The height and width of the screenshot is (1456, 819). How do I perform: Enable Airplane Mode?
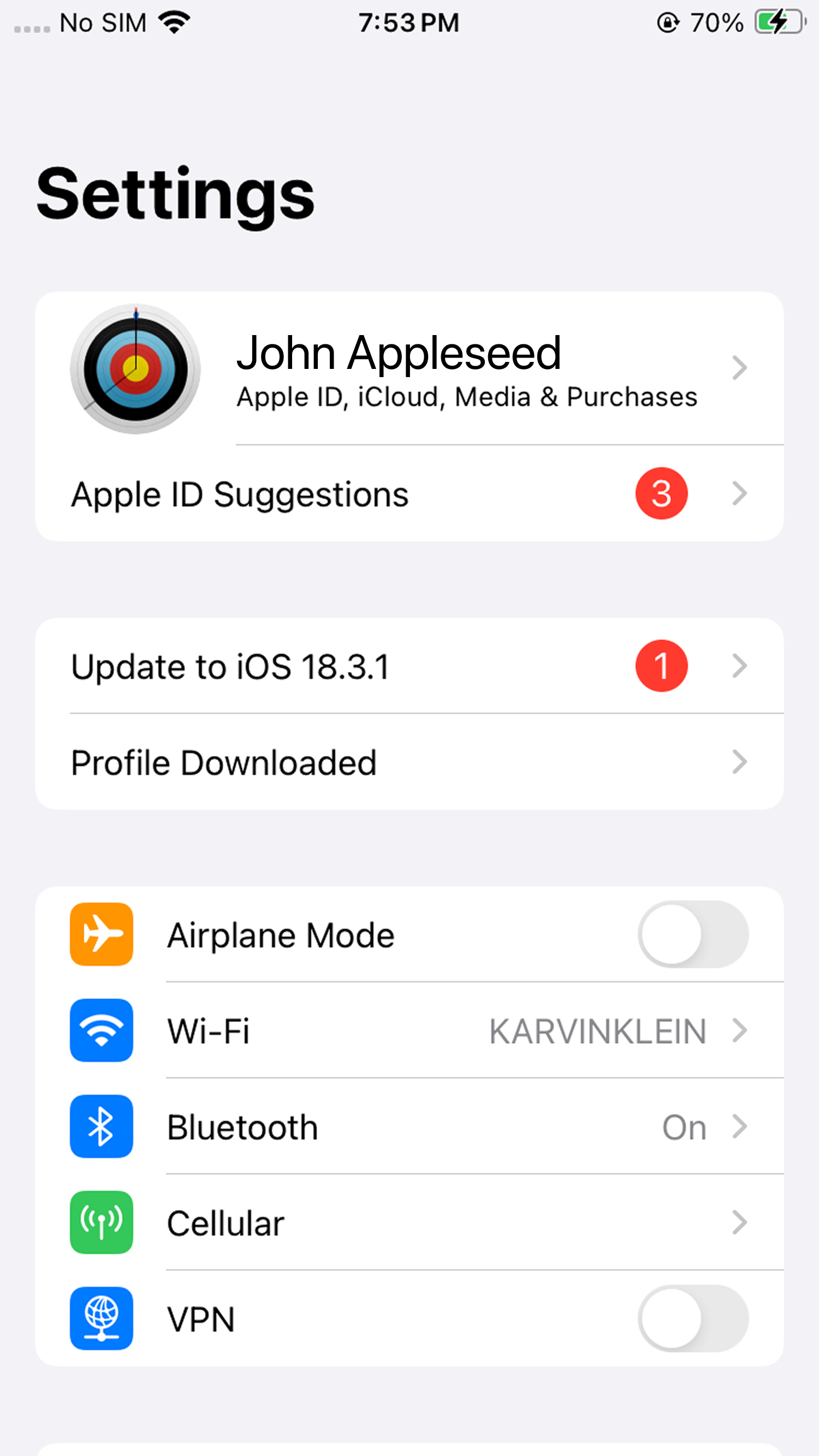692,934
